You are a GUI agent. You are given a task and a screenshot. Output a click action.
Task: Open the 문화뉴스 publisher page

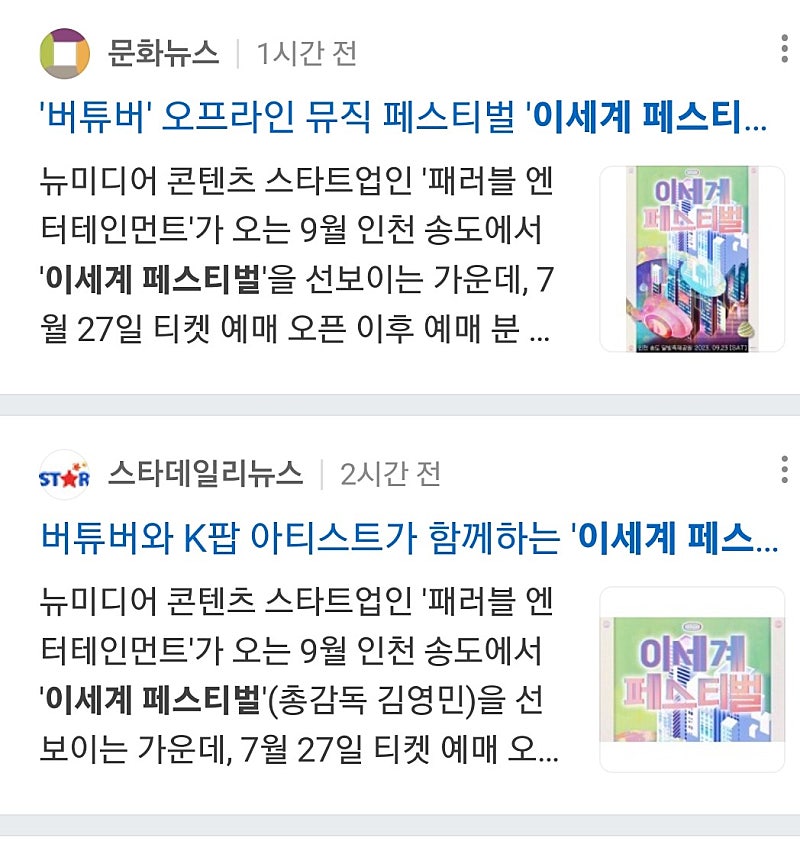pos(162,53)
